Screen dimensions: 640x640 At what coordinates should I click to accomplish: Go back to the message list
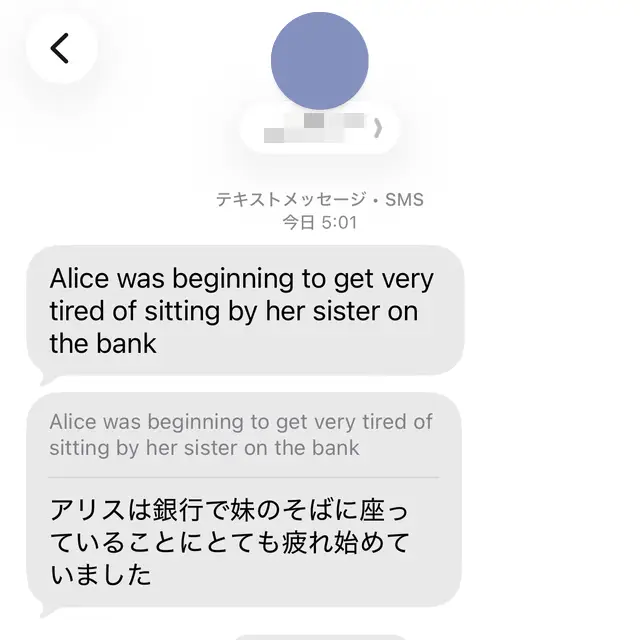click(61, 47)
